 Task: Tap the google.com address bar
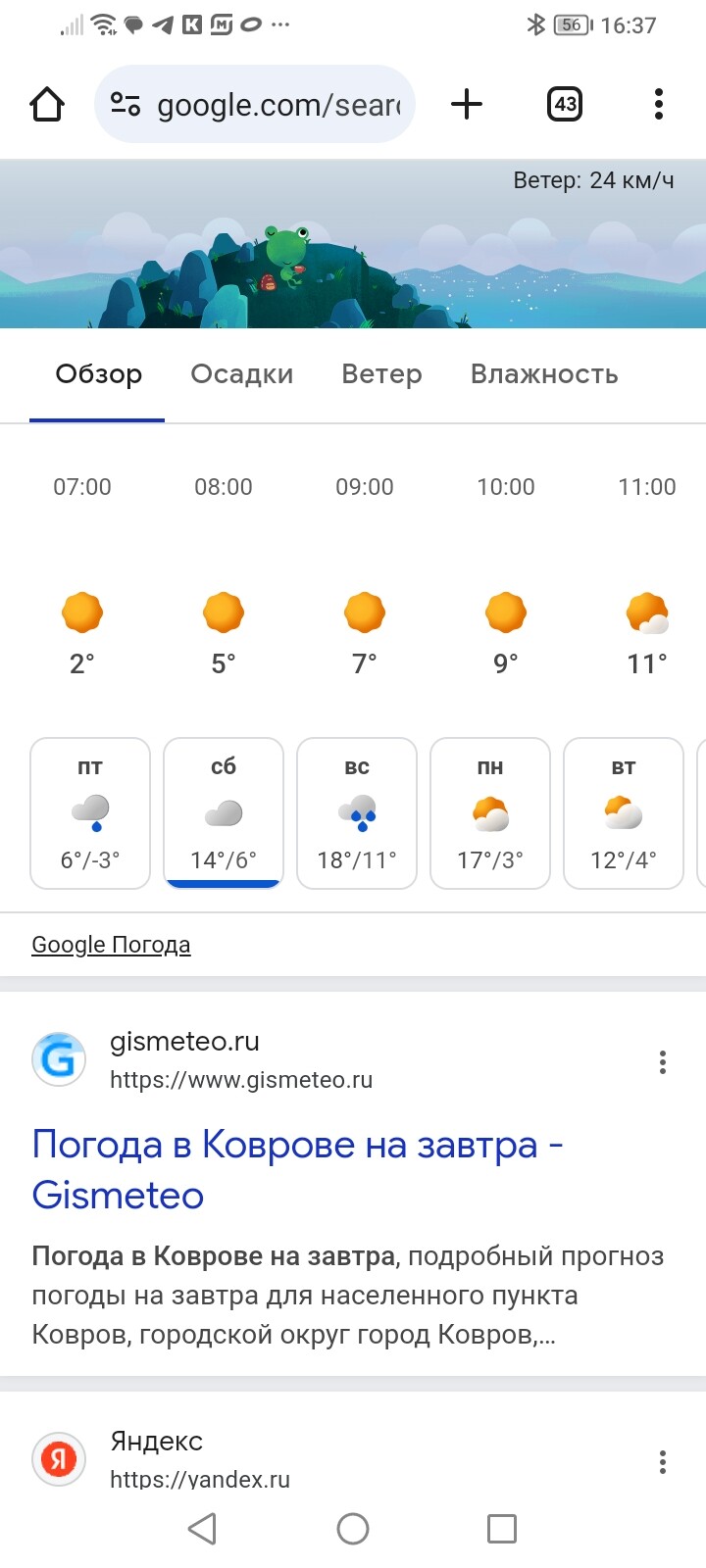pos(255,104)
